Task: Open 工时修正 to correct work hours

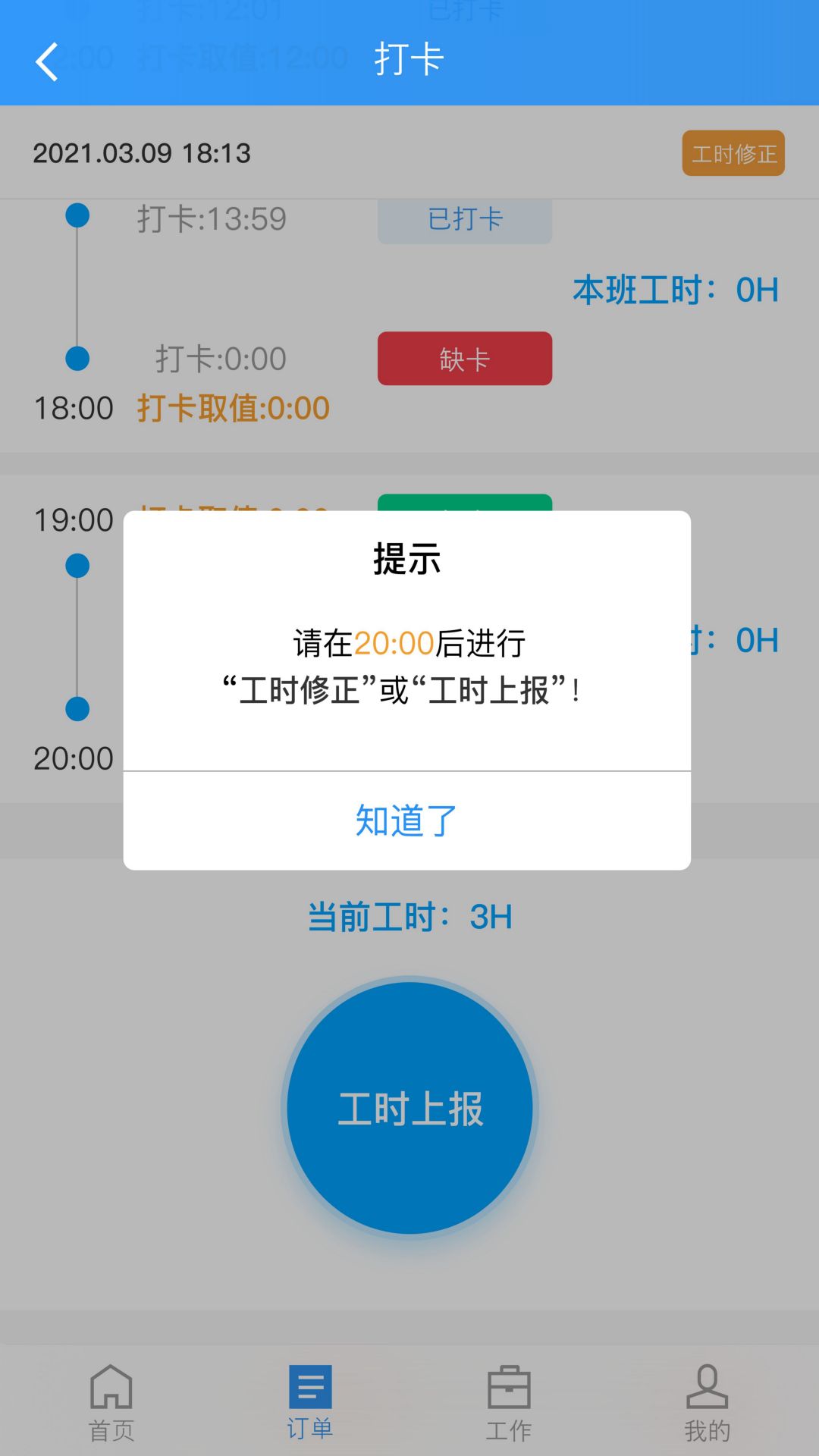Action: (733, 154)
